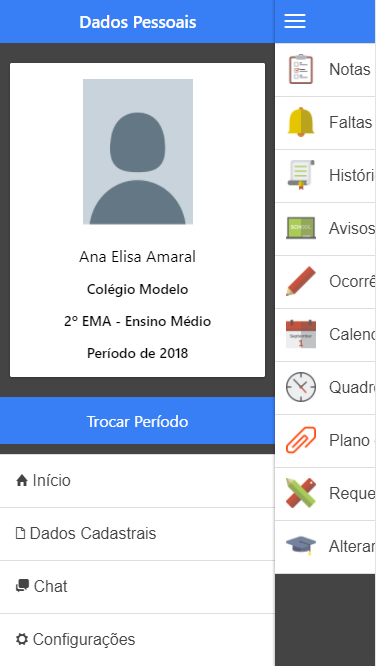Open the Histórico entry
376x668 pixels.
(x=325, y=176)
